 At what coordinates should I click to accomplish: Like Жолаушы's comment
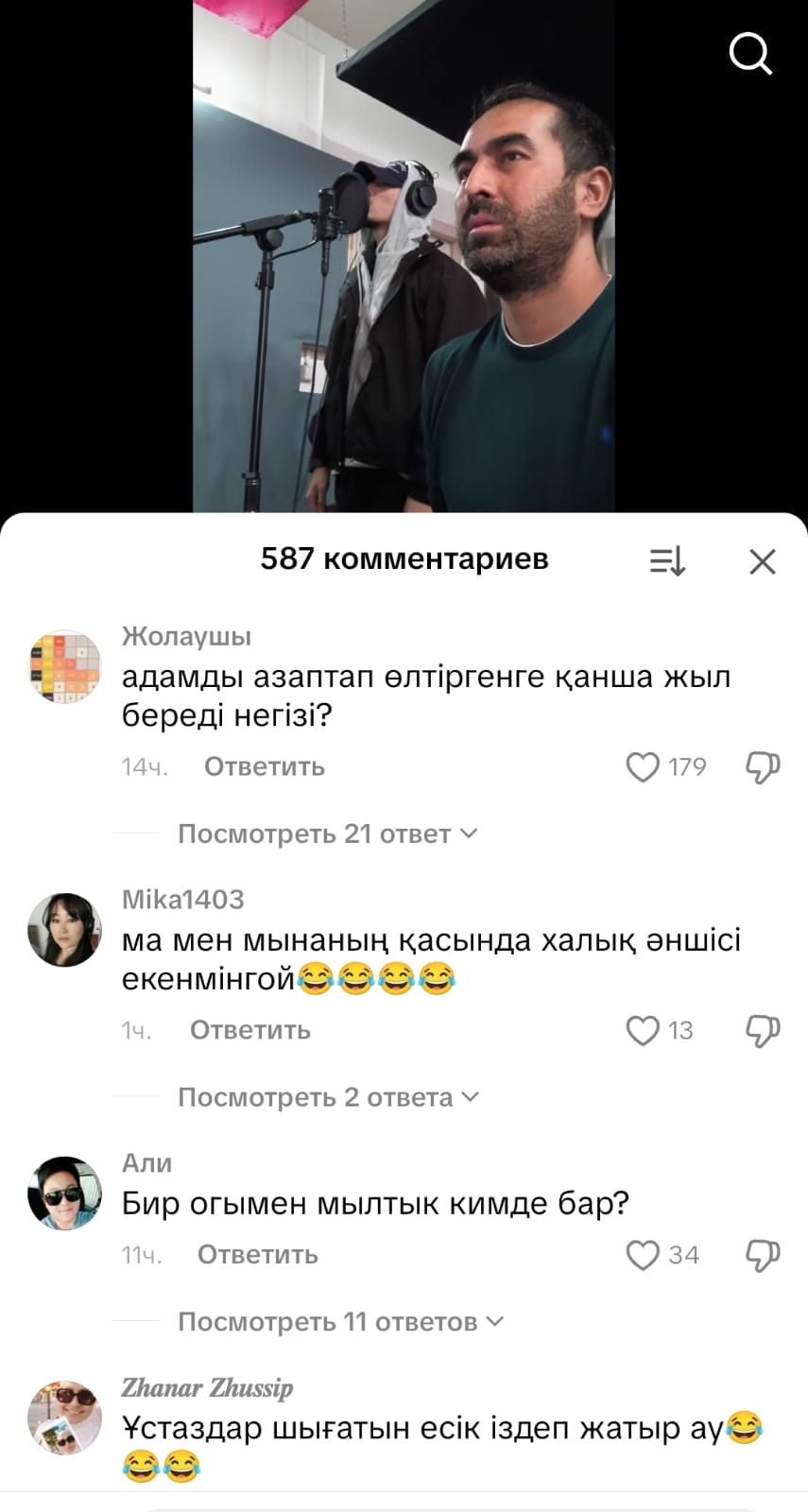click(x=643, y=766)
